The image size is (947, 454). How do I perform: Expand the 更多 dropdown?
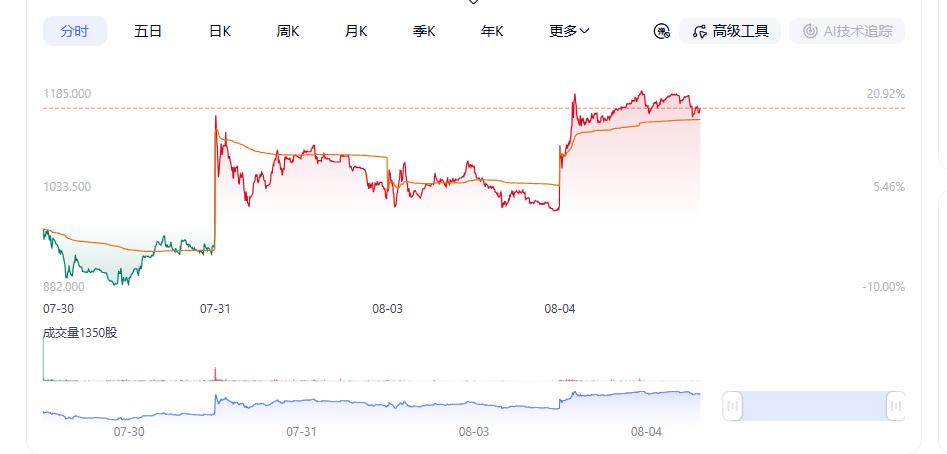click(x=569, y=31)
